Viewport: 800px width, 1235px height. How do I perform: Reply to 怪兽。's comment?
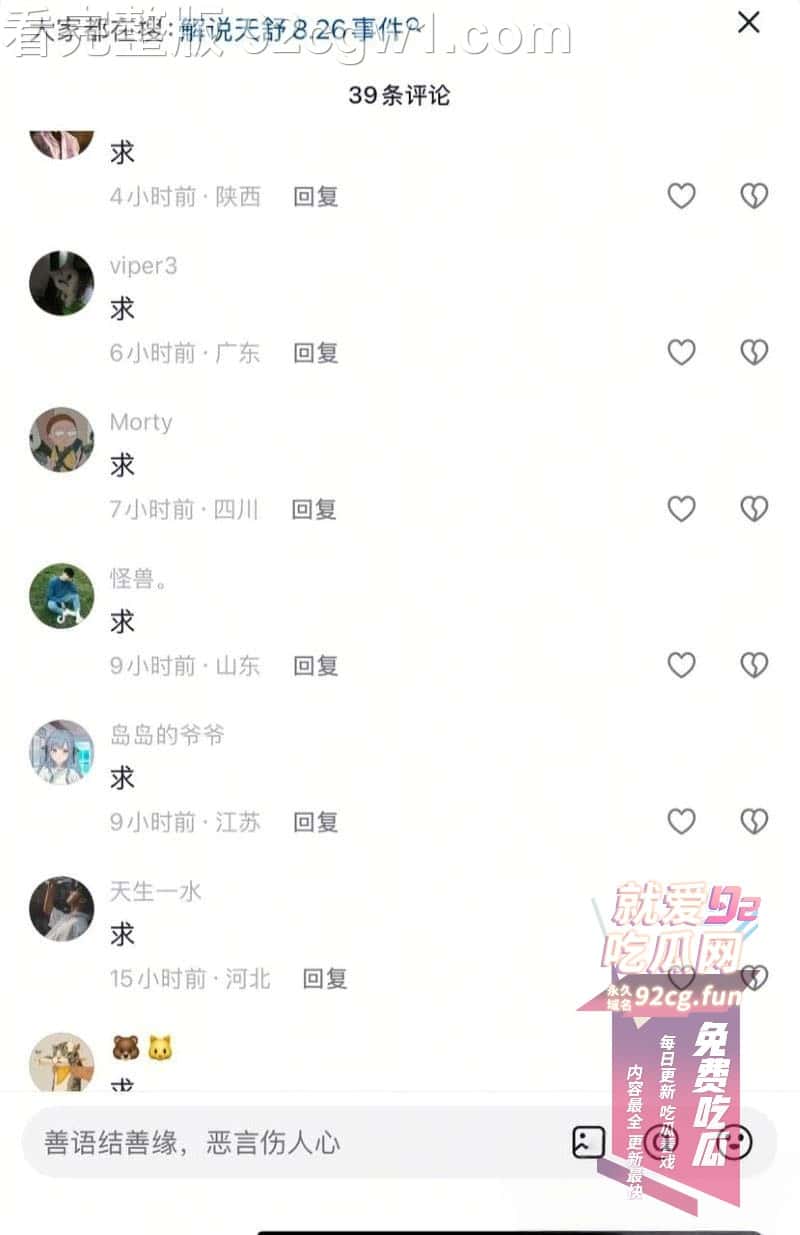tap(315, 666)
